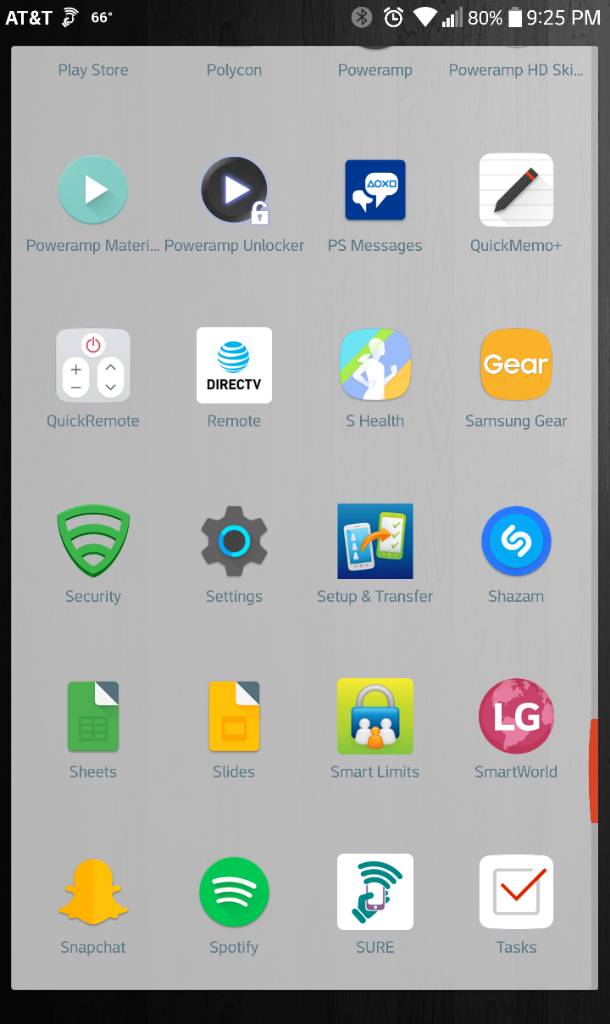Launch Smart Limits app

pos(375,716)
